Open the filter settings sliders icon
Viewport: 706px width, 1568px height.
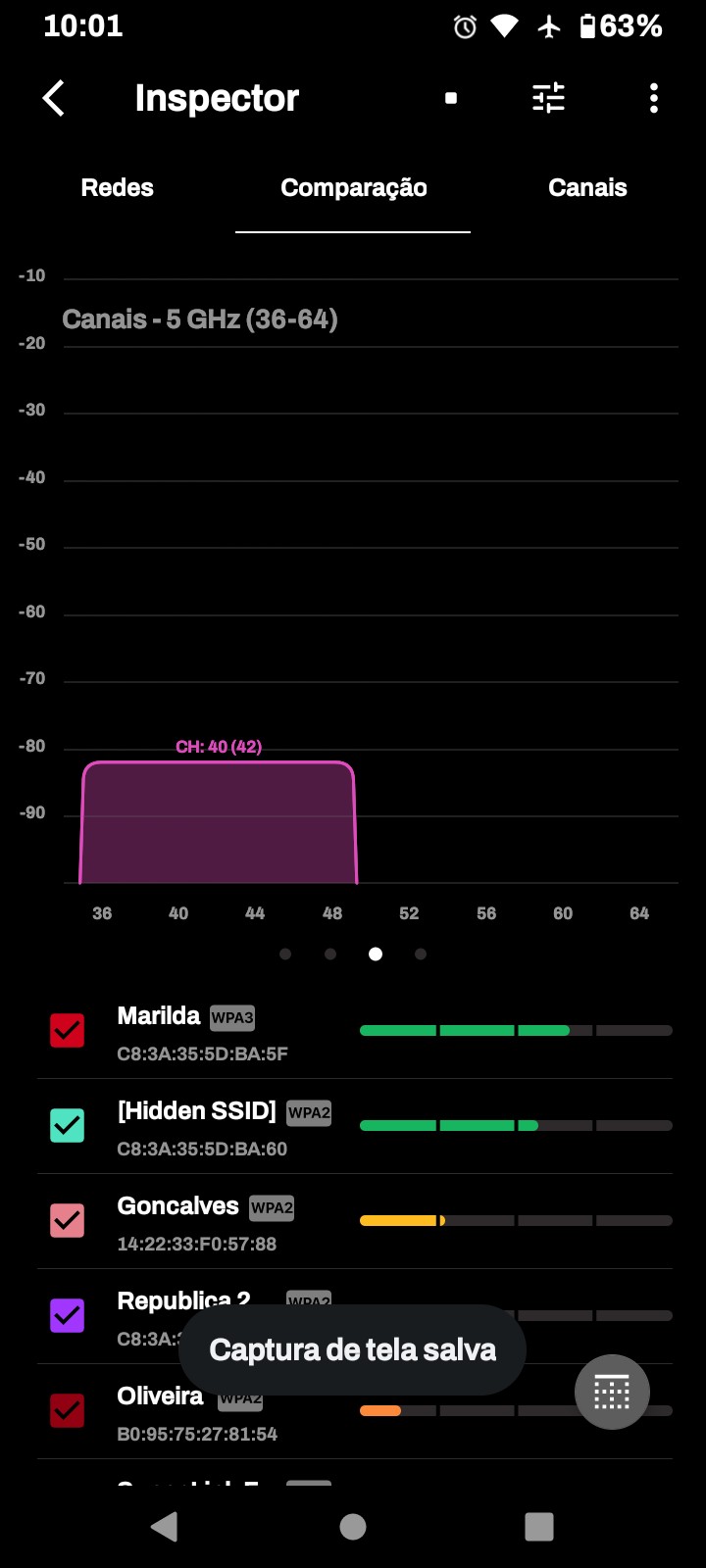click(x=548, y=98)
